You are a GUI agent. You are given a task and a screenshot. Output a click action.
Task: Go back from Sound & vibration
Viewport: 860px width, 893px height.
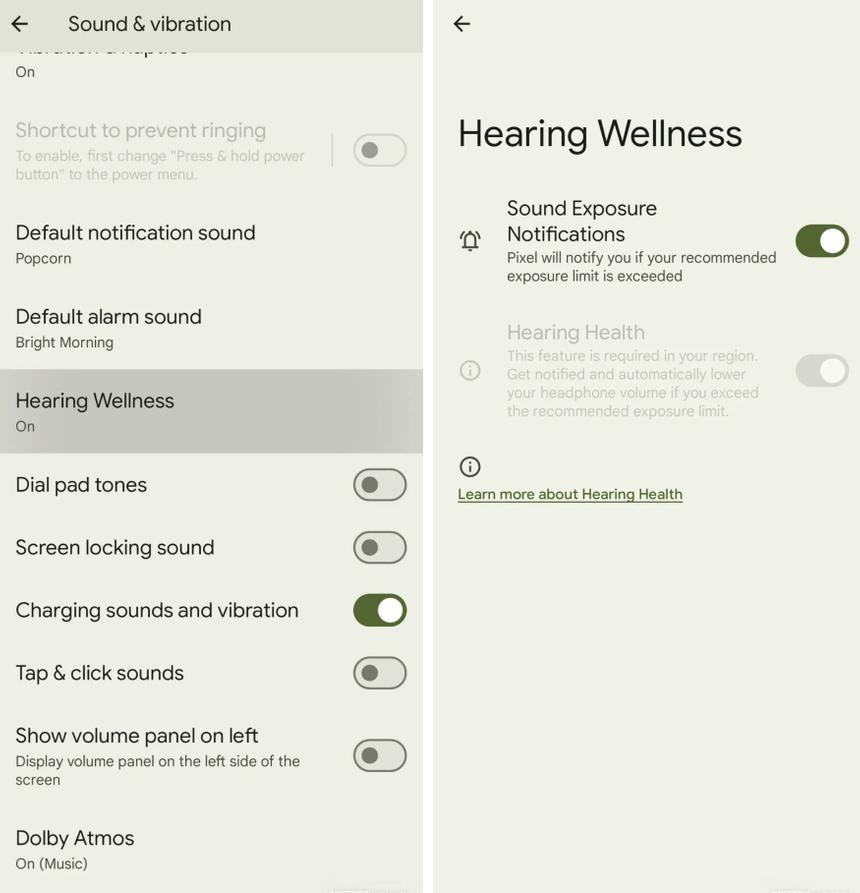20,24
